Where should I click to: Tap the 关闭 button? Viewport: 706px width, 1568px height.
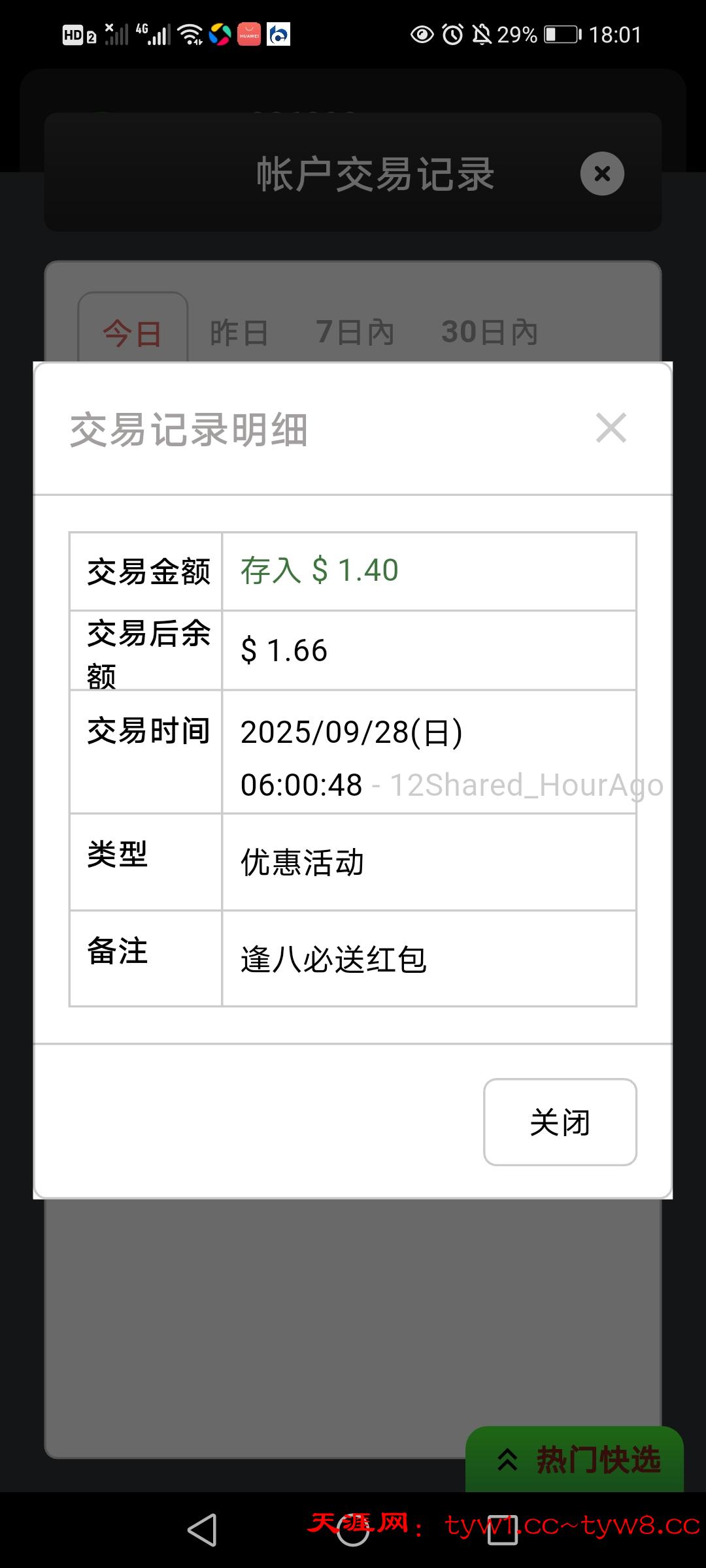click(560, 1122)
